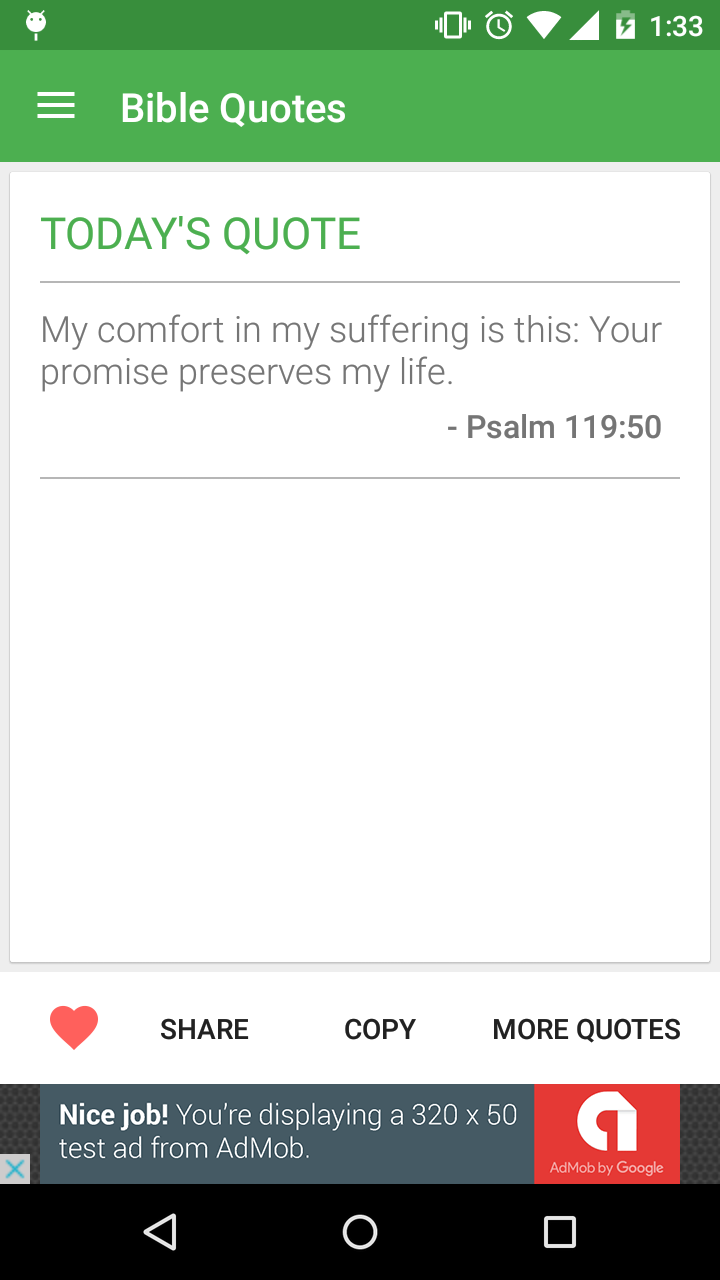Favorite today's quote with the heart
720x1280 pixels.
coord(74,1028)
